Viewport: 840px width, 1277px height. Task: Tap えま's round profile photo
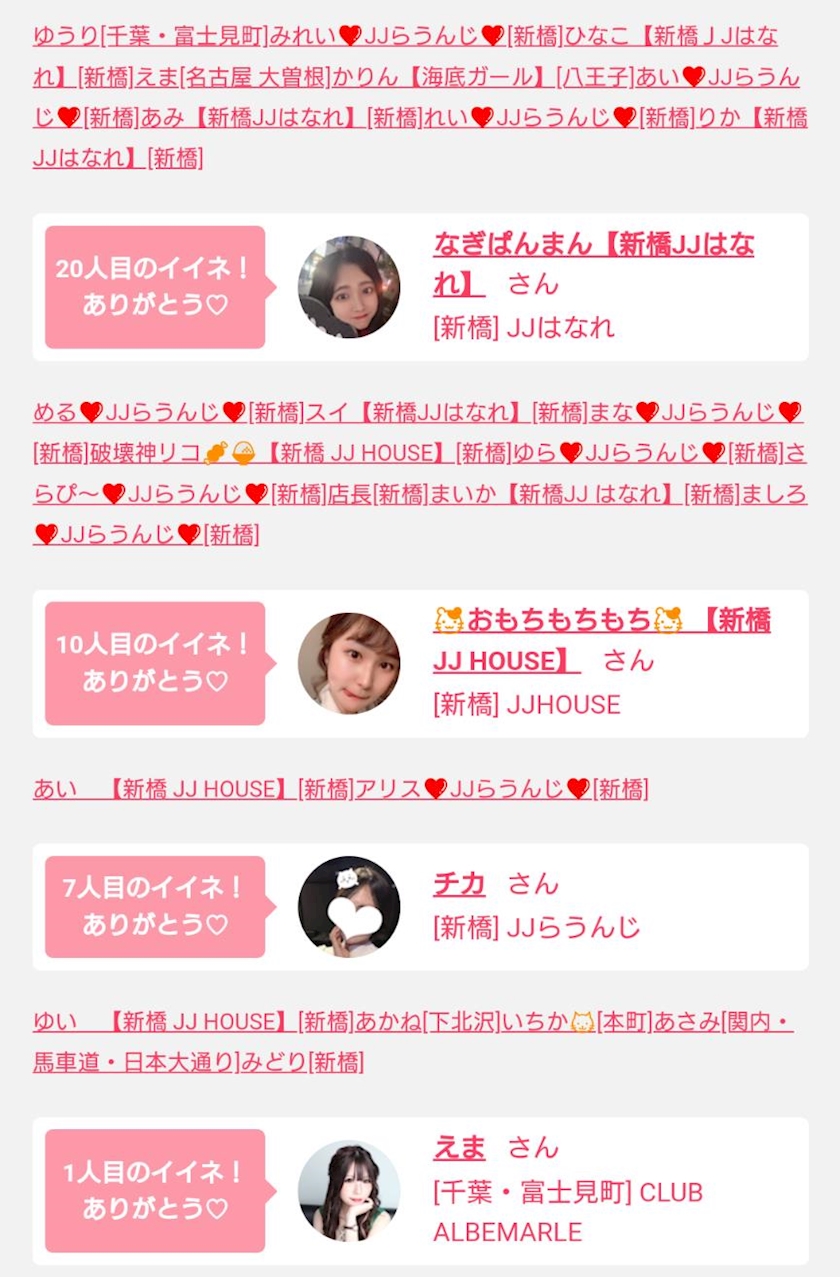(x=349, y=1190)
